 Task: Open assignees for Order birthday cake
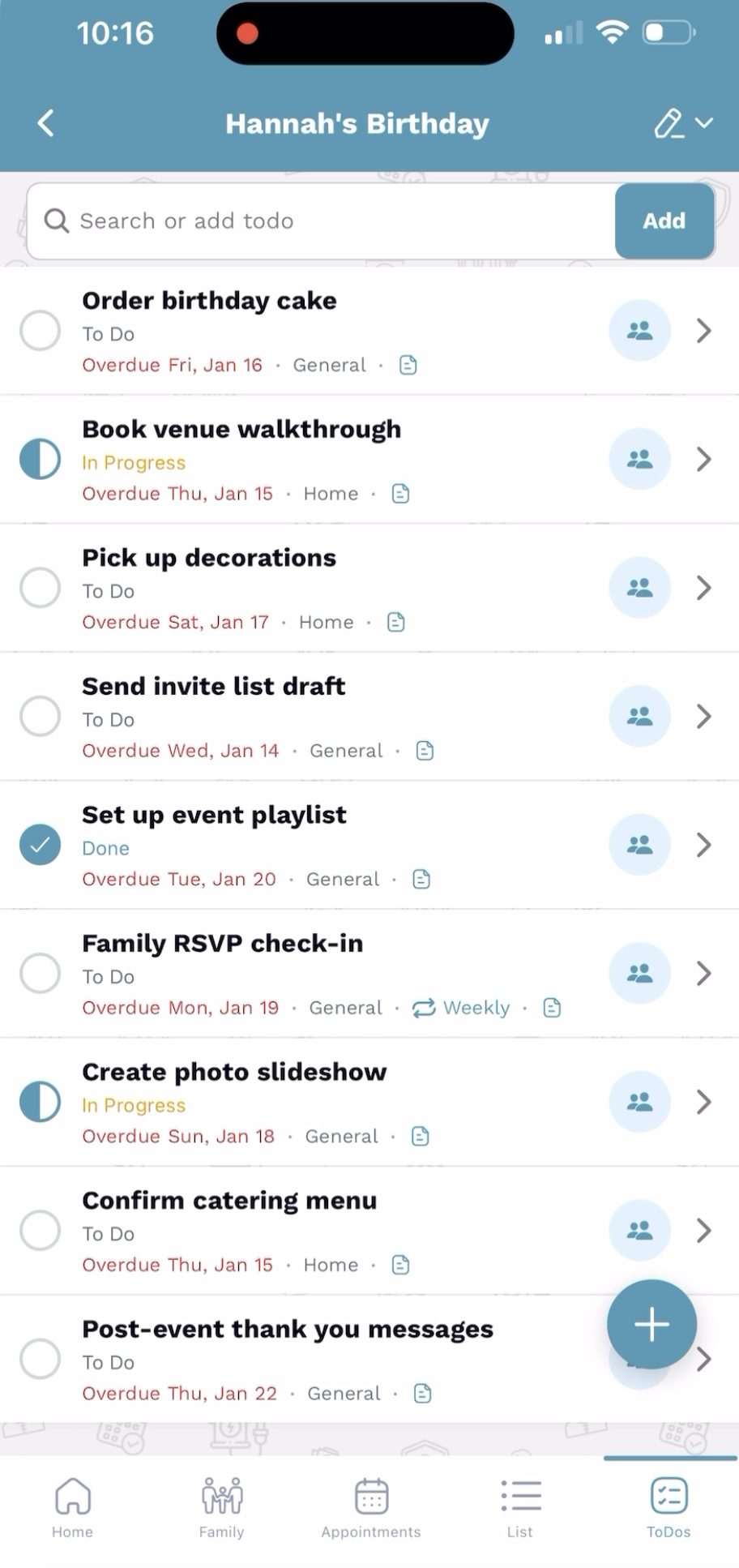click(639, 331)
